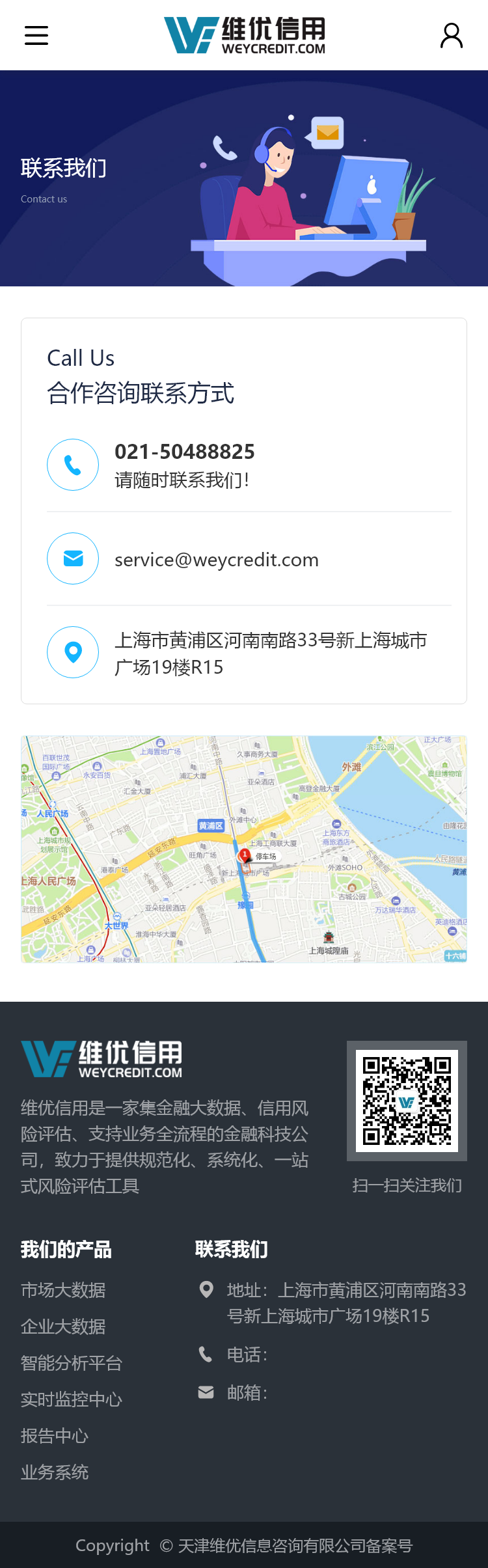Open the location map of the office

(x=244, y=849)
